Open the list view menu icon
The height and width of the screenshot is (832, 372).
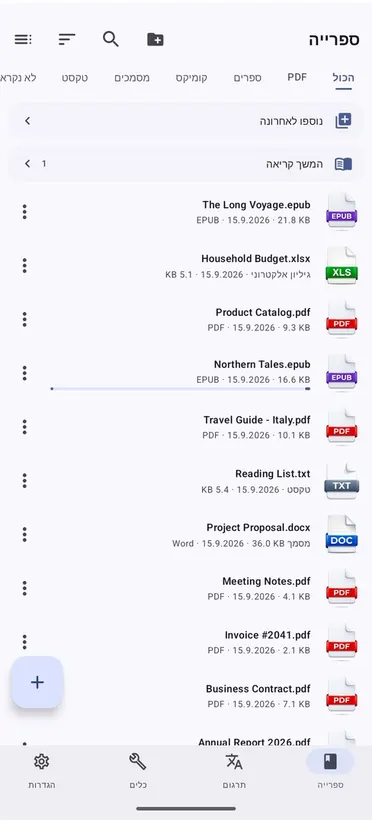23,39
